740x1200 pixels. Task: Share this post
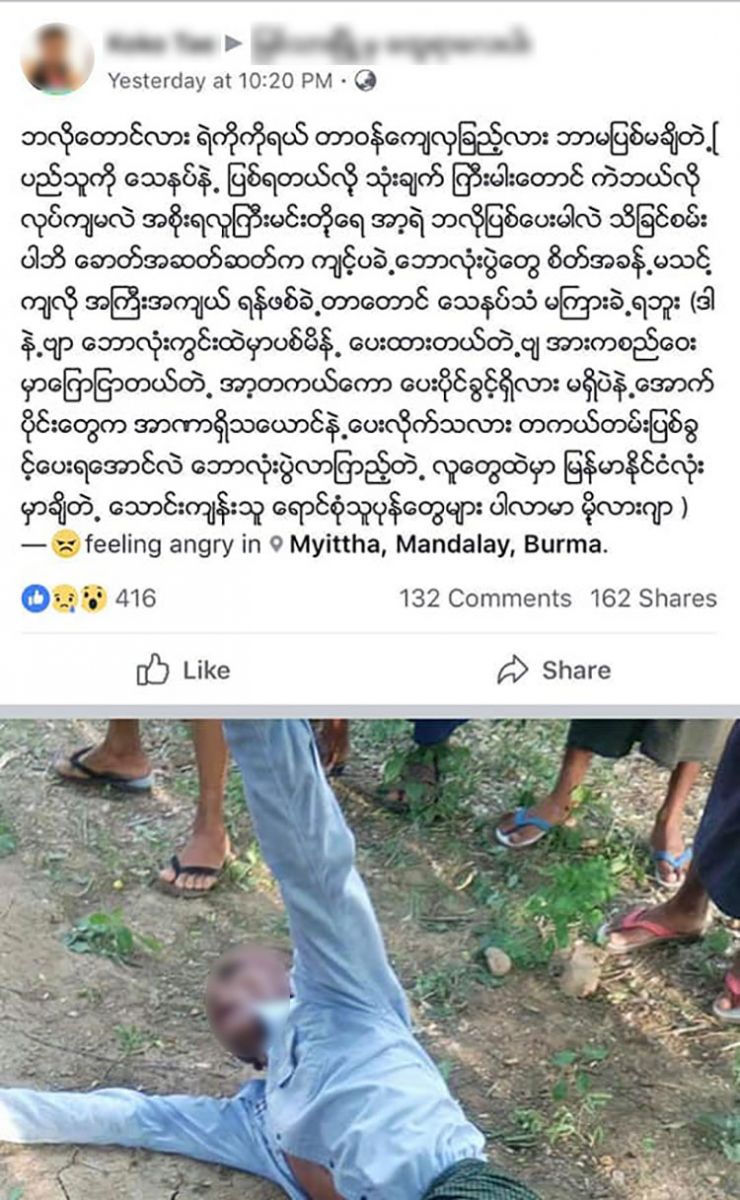pos(553,670)
